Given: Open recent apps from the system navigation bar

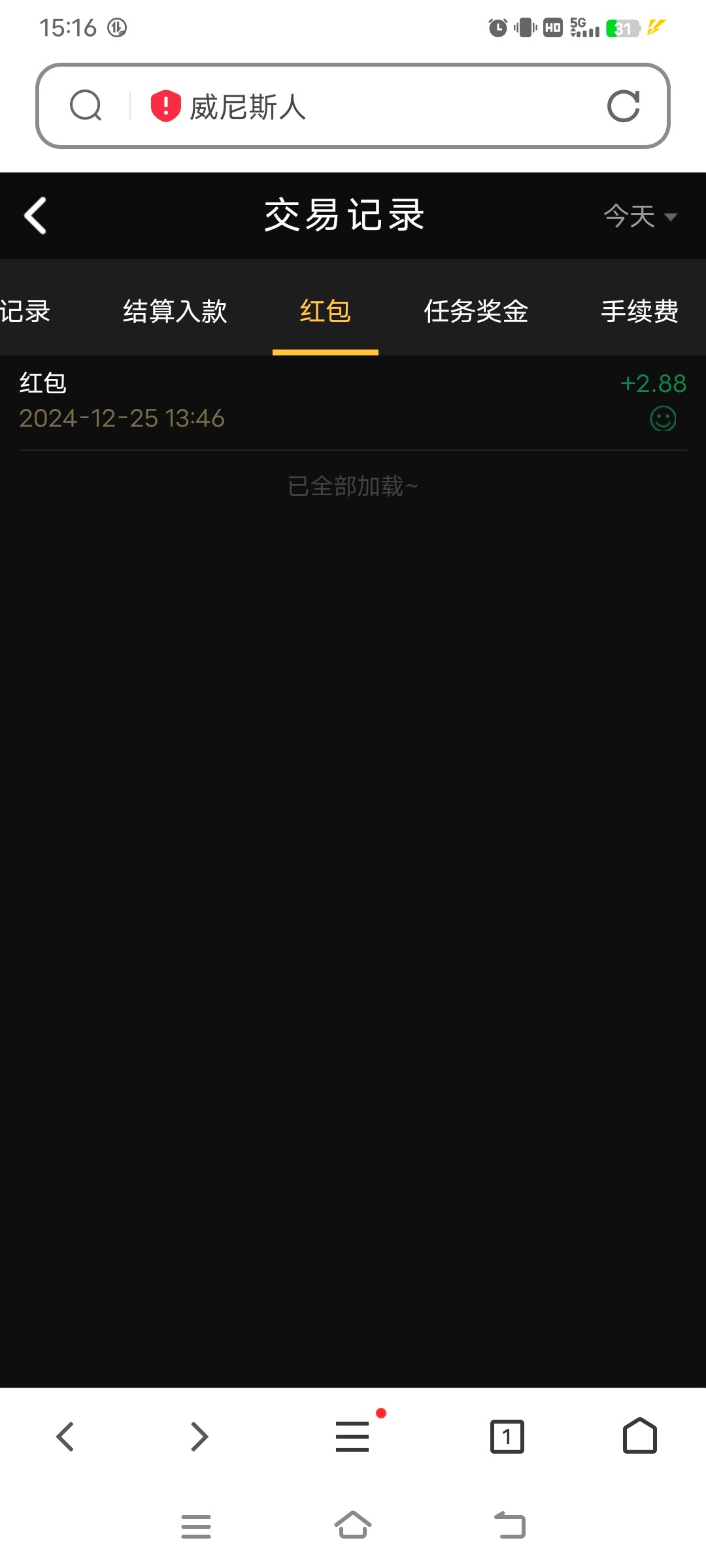Looking at the screenshot, I should [x=195, y=1526].
